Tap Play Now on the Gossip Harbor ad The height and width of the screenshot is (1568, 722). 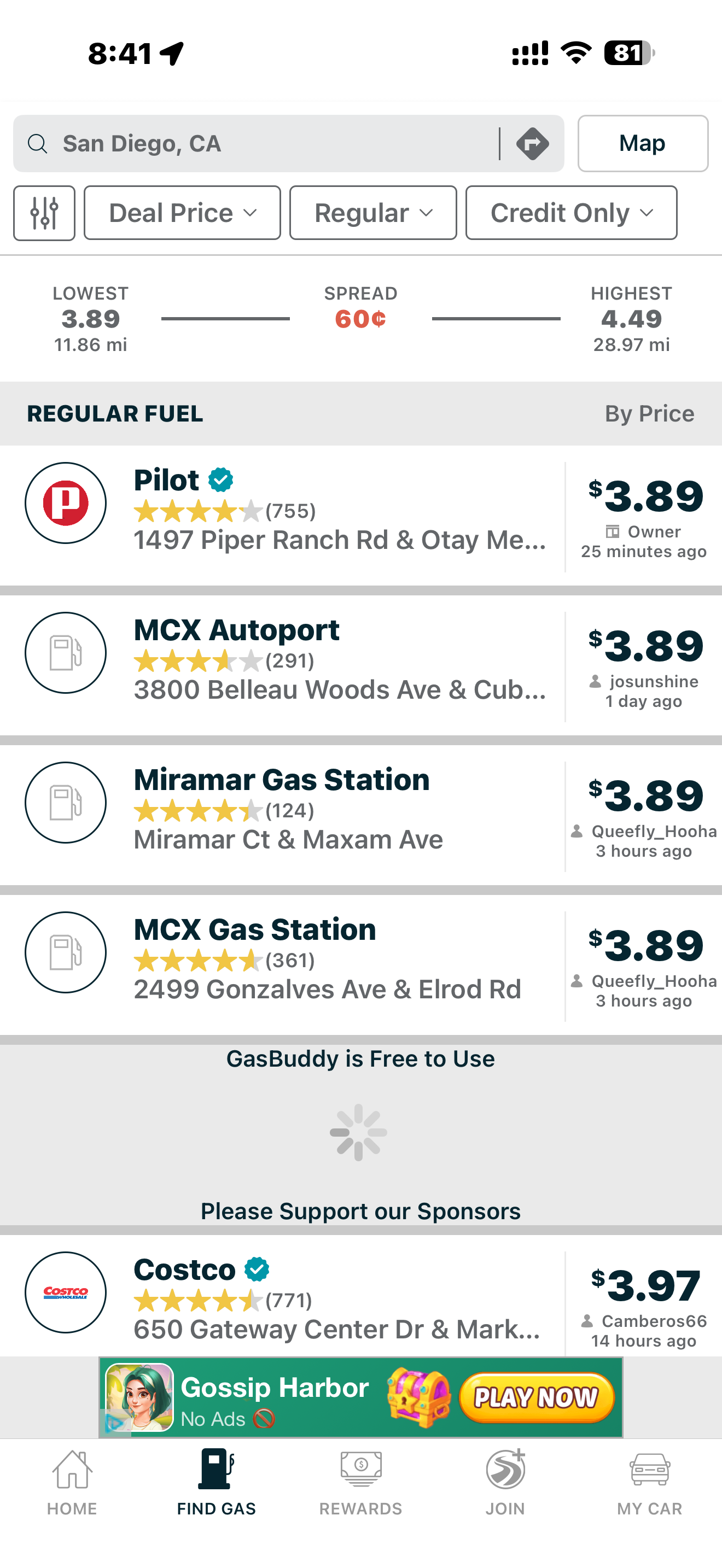pyautogui.click(x=535, y=1397)
